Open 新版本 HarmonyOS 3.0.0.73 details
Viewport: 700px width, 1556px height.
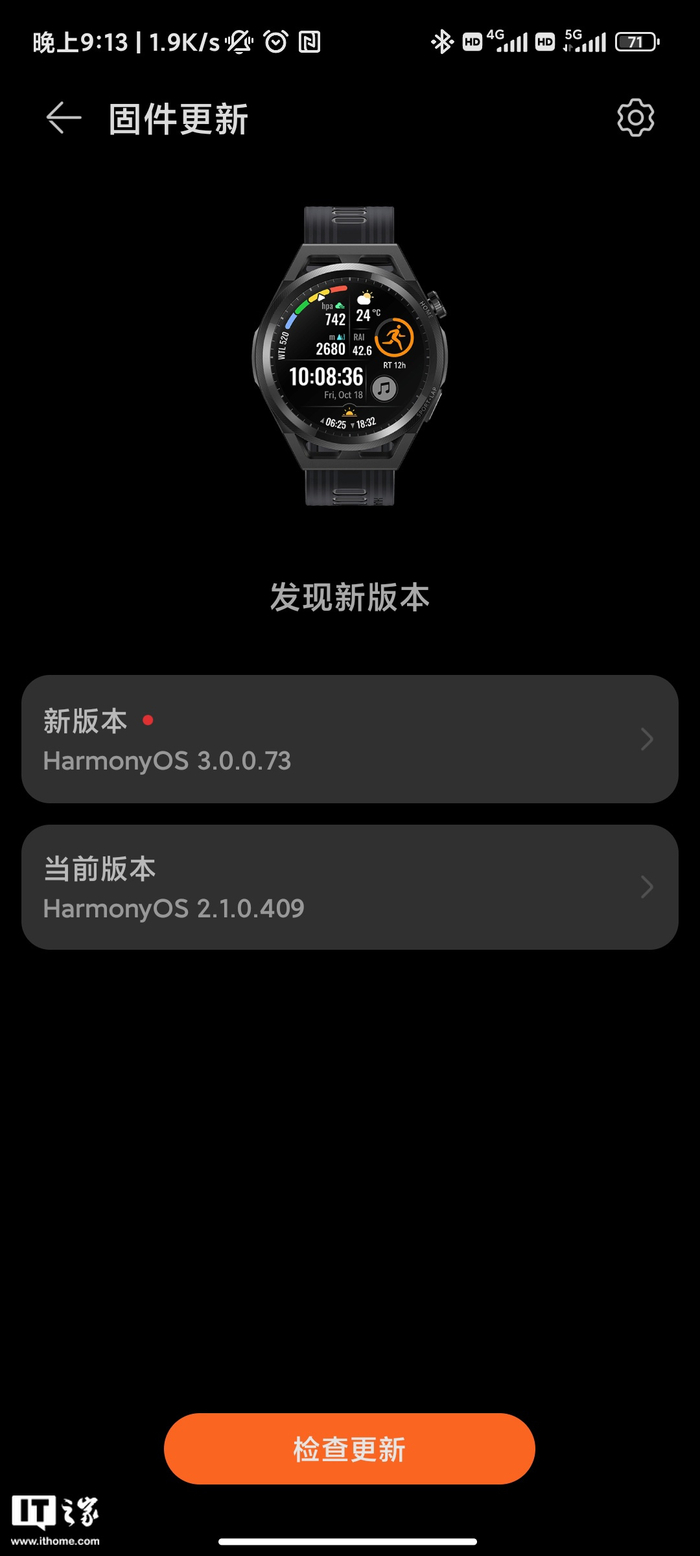[349, 739]
